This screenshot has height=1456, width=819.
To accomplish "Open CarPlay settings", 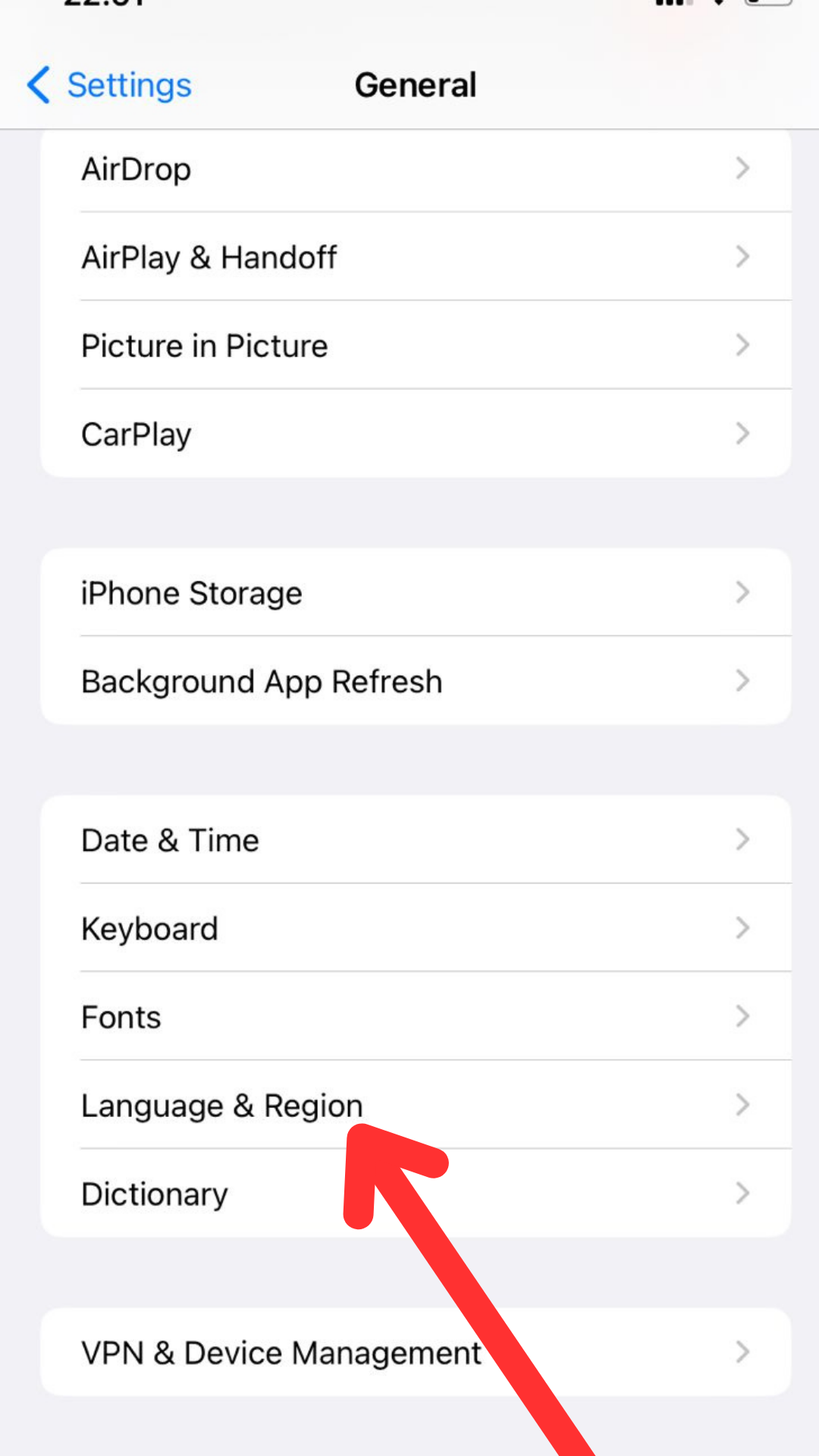I will point(416,434).
